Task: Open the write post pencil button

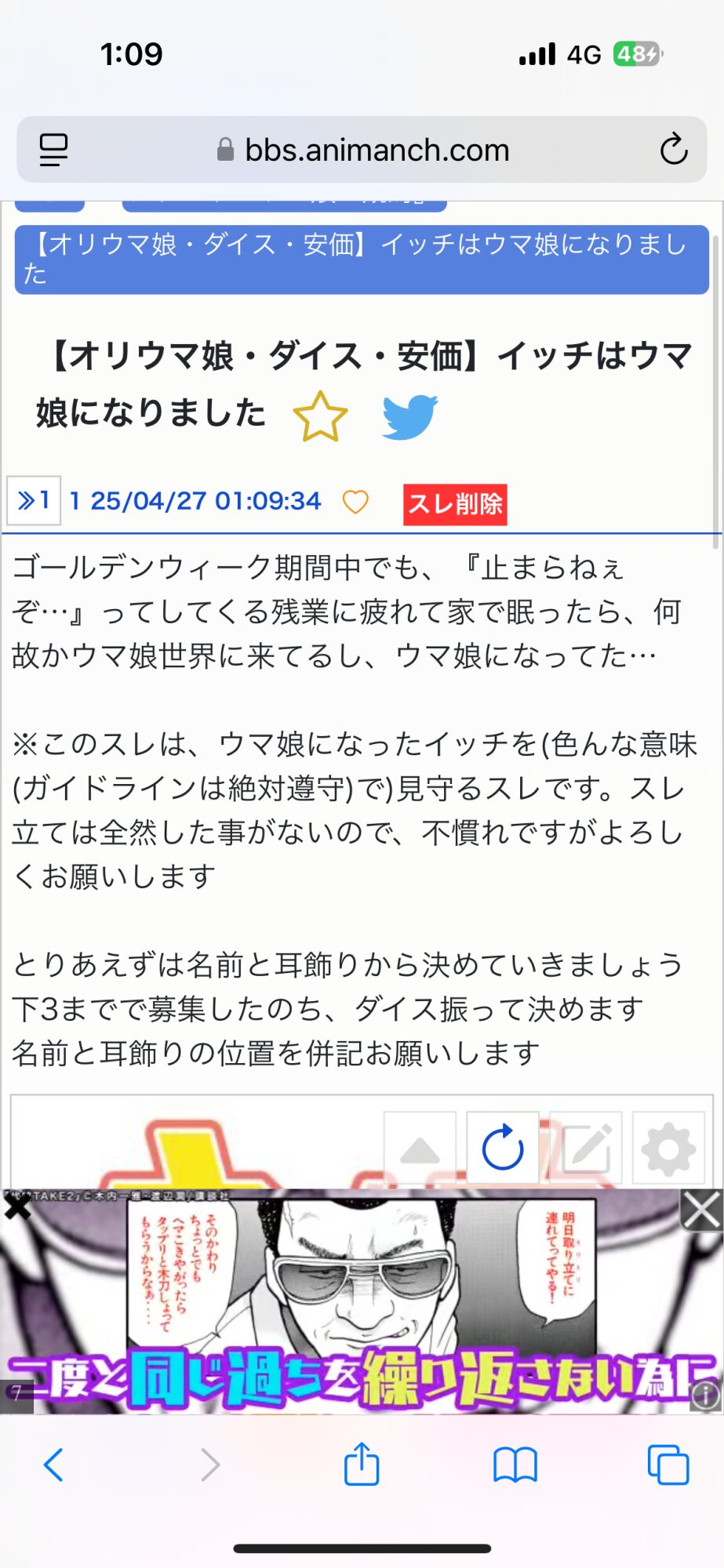Action: 586,1149
